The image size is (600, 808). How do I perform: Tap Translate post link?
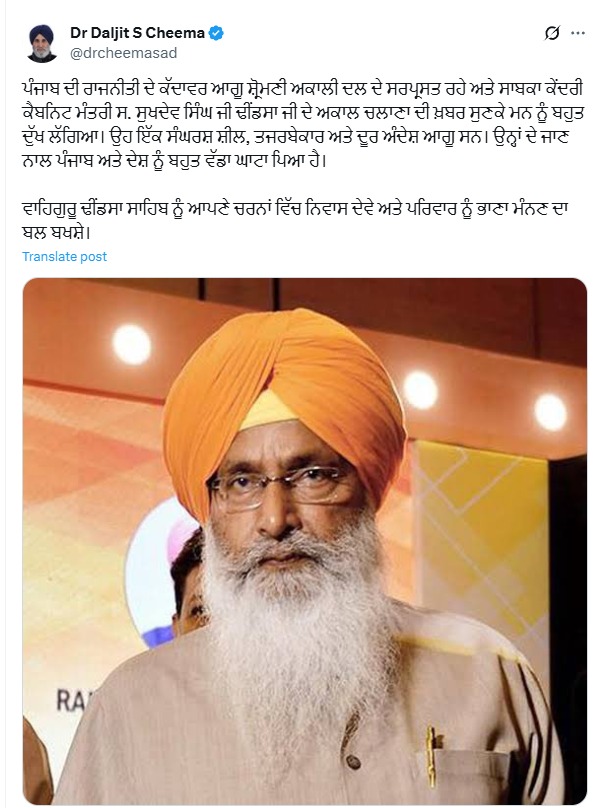click(x=65, y=257)
